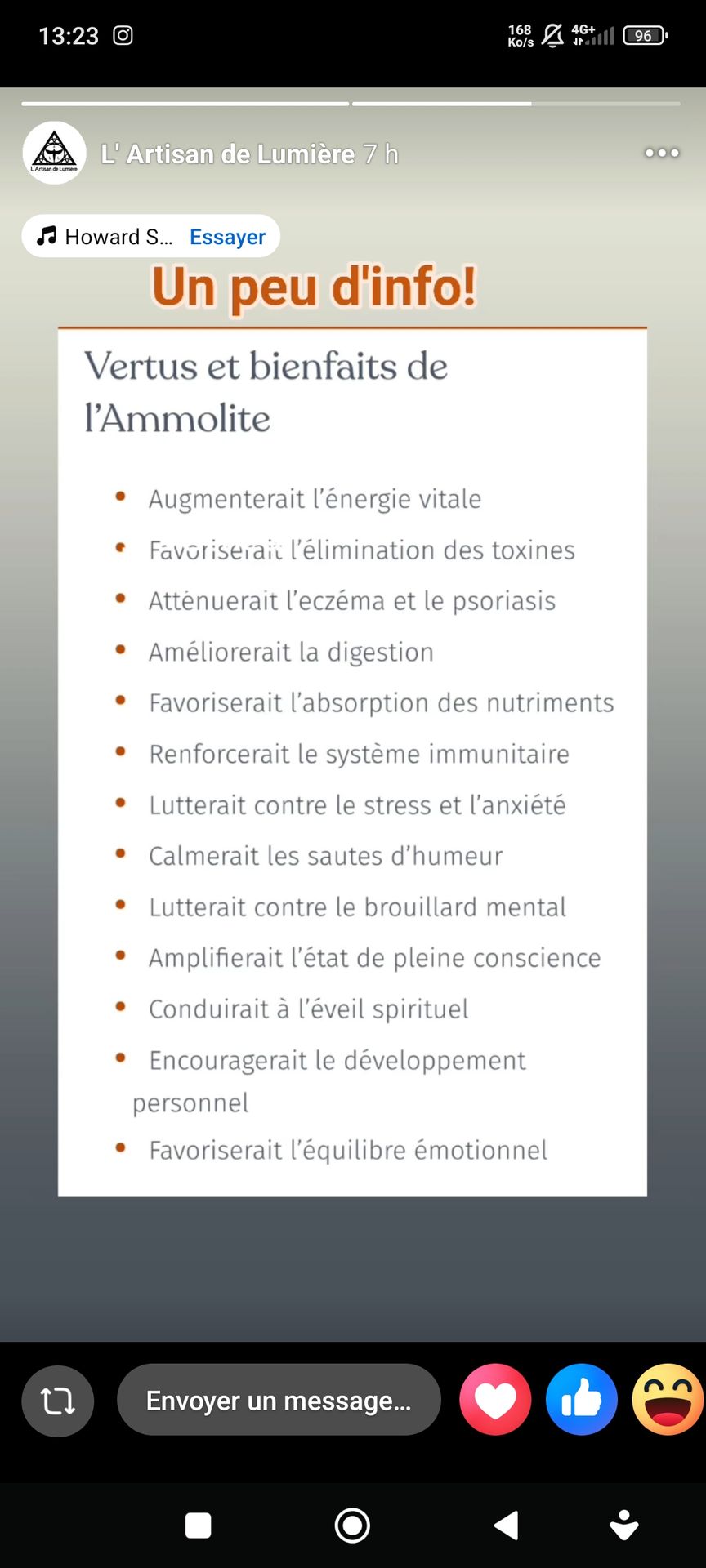Share this story with the reshare icon

(x=58, y=1401)
